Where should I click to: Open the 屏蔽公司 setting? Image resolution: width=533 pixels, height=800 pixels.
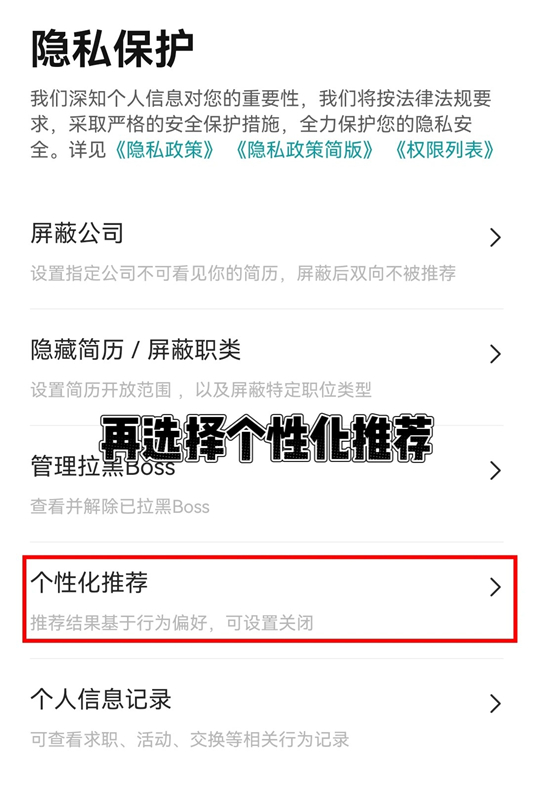coord(266,252)
